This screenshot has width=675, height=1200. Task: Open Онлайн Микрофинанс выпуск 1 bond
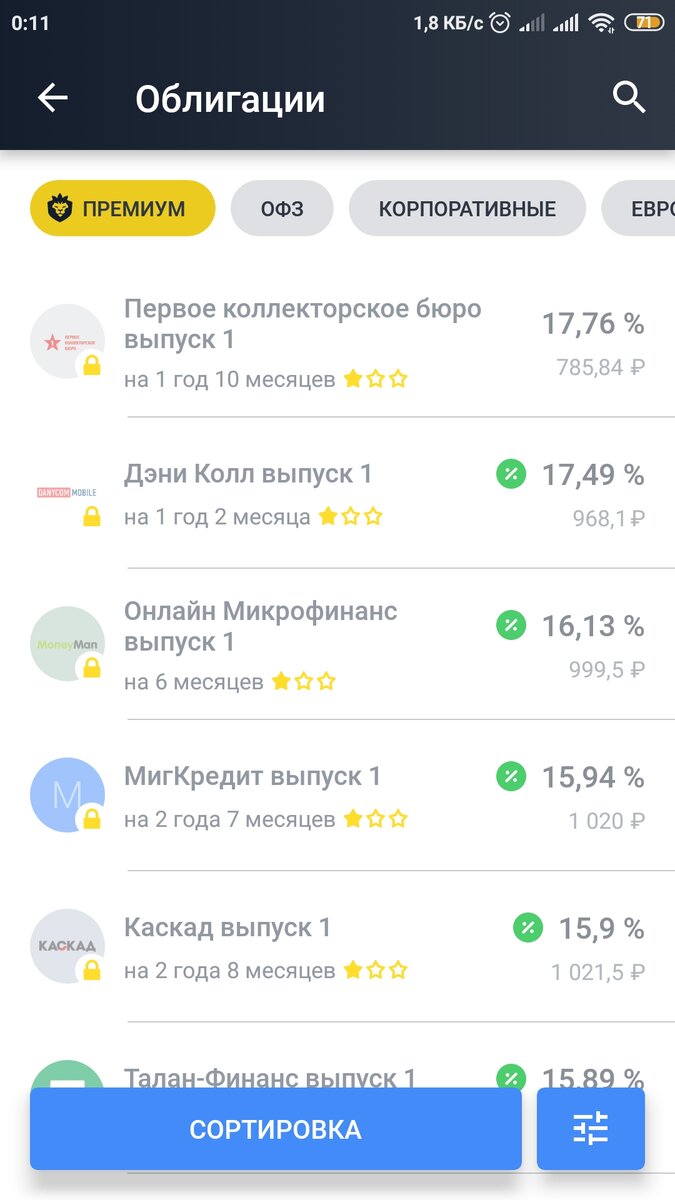point(260,626)
